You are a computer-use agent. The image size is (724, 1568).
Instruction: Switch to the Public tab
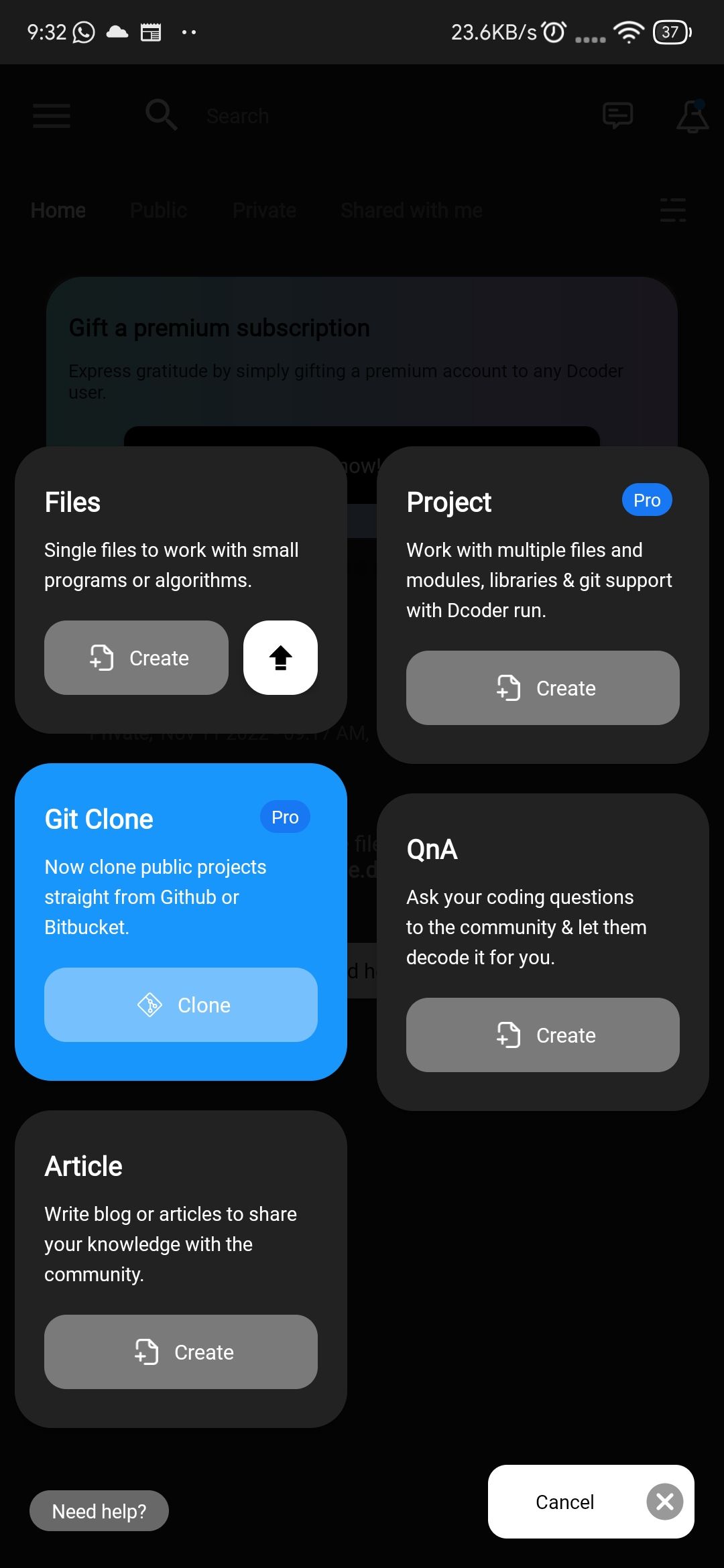click(x=158, y=210)
